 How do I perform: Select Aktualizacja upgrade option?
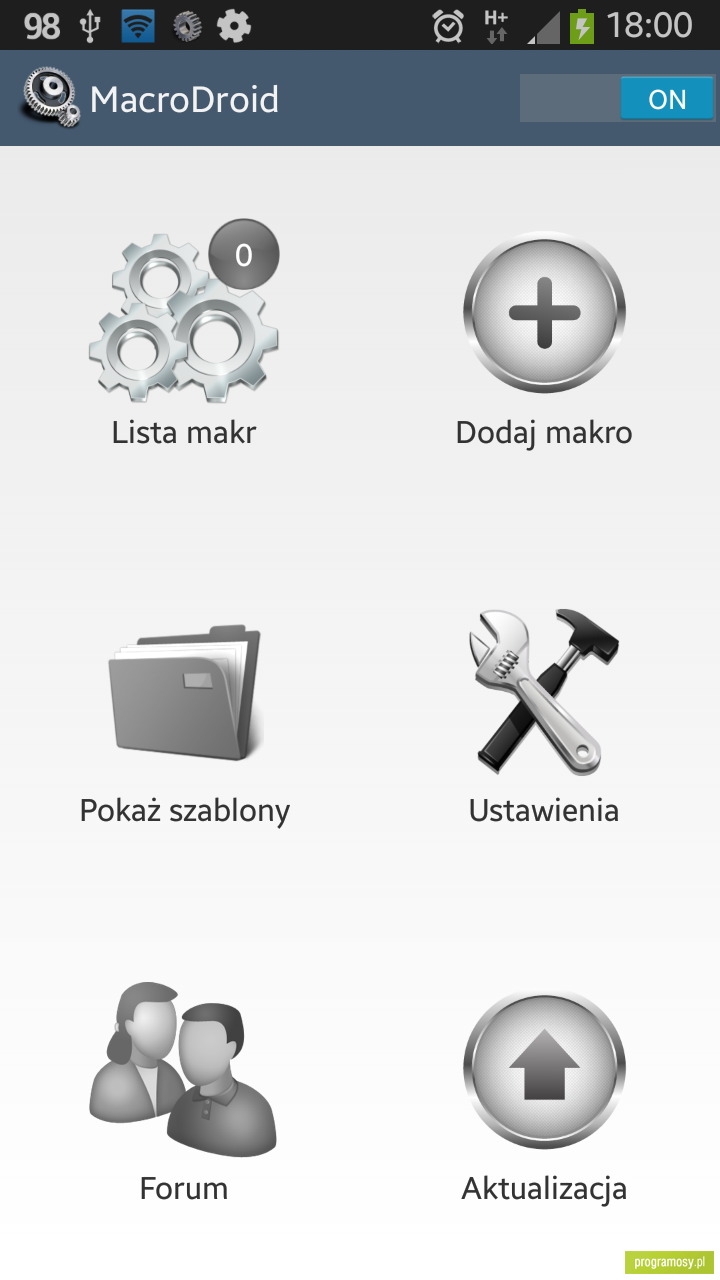tap(544, 1070)
